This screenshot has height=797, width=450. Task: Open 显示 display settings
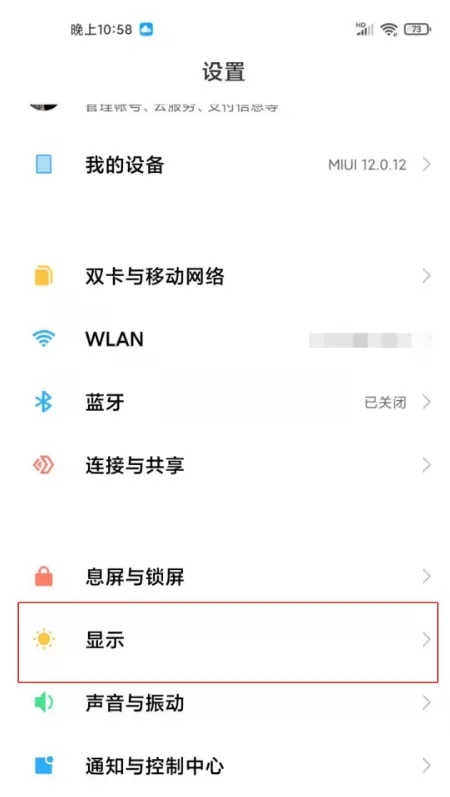coord(228,642)
